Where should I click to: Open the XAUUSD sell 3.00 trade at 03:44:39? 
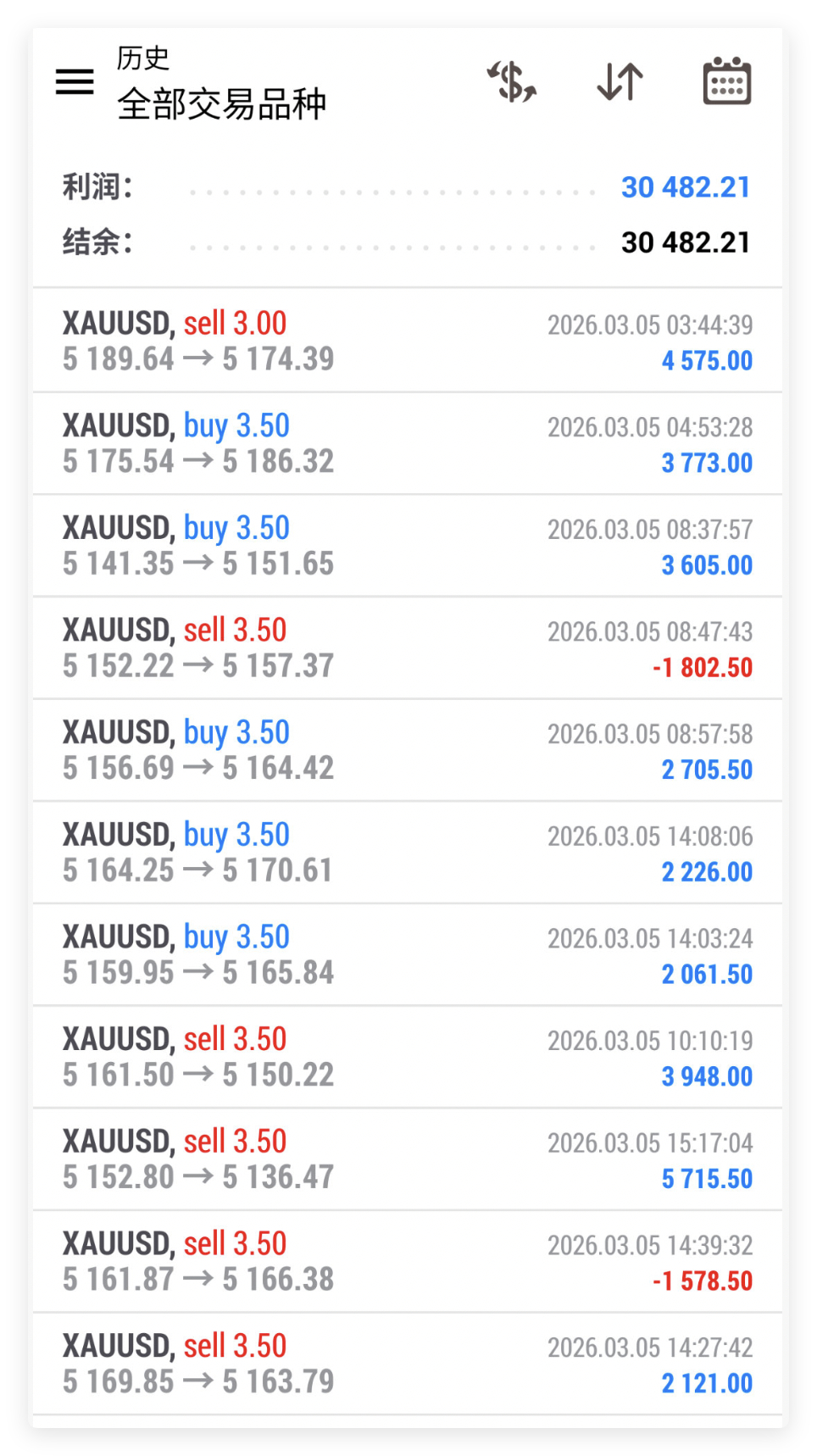407,341
